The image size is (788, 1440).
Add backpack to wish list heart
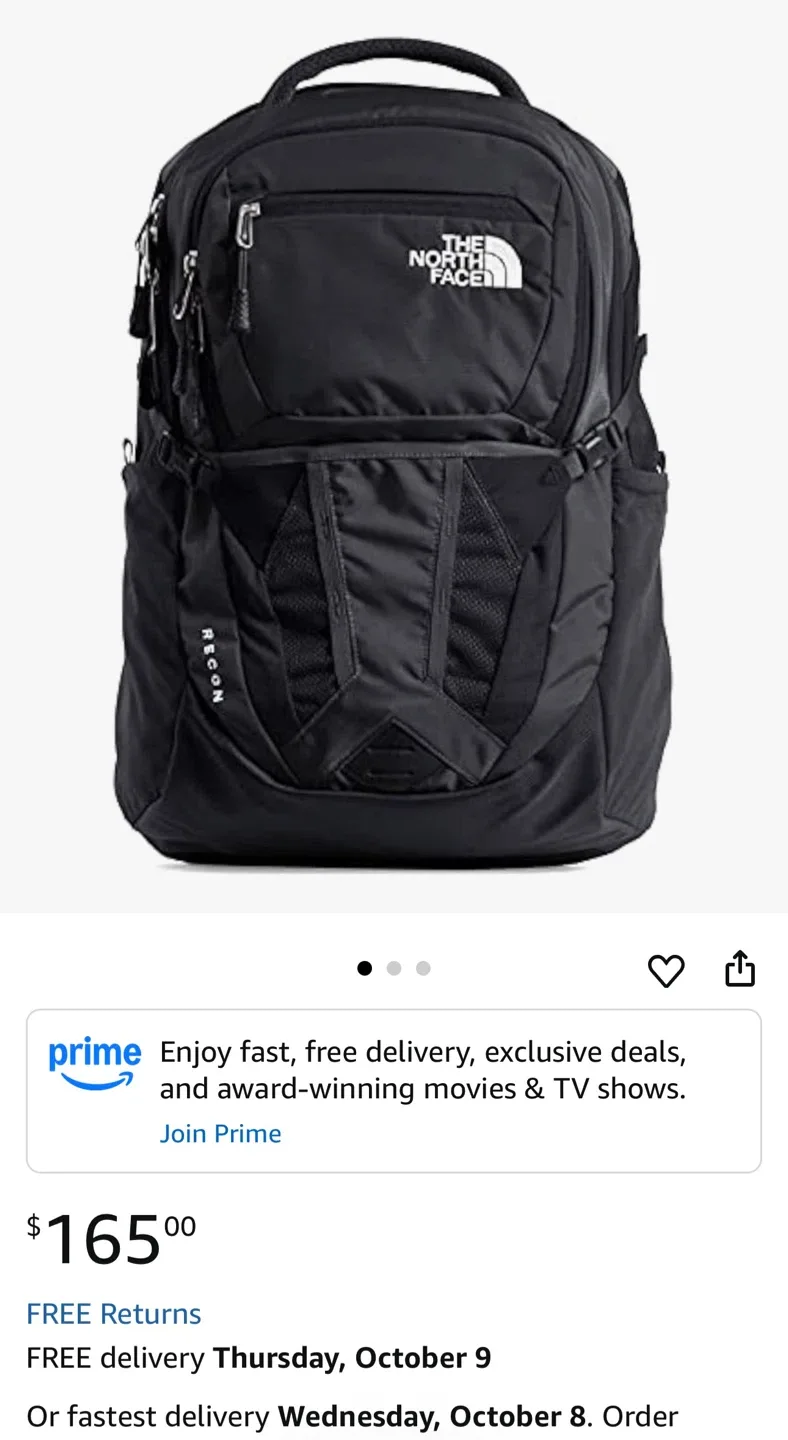[x=666, y=970]
